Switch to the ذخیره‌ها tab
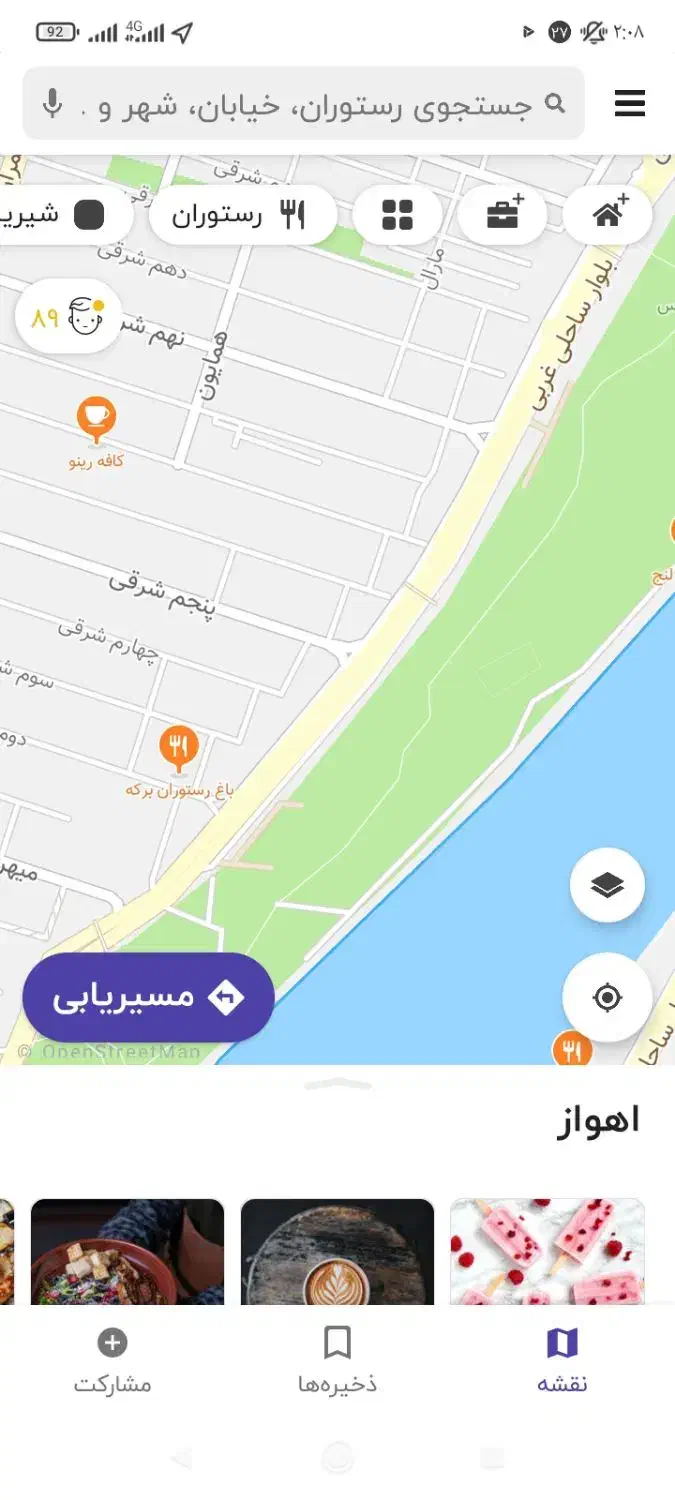Image resolution: width=675 pixels, height=1500 pixels. click(x=338, y=1361)
